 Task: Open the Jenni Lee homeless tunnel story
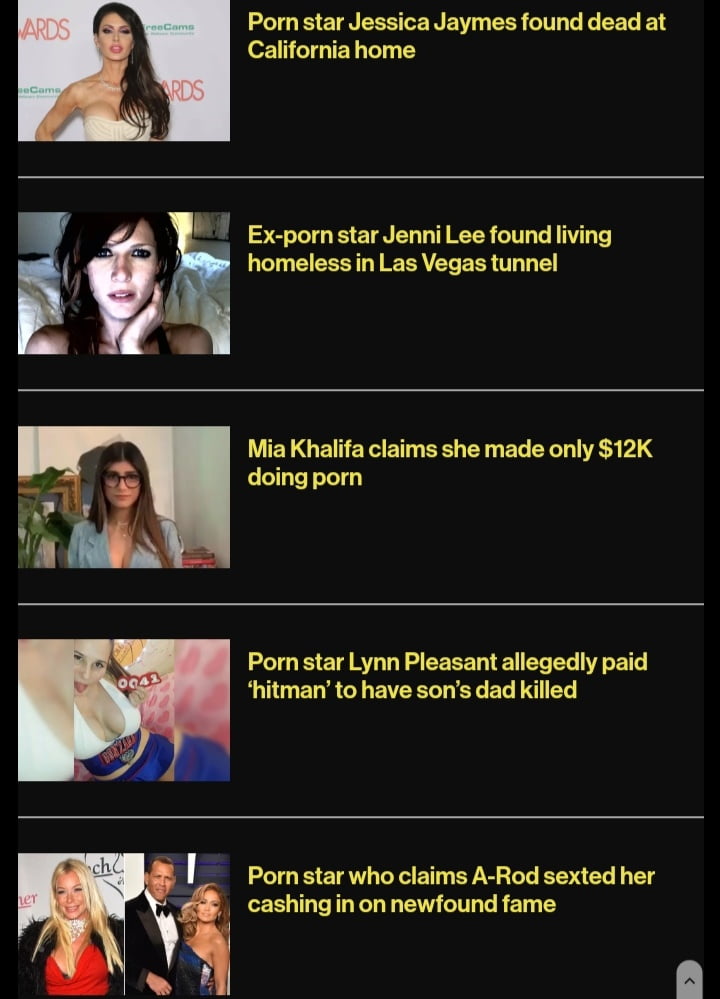pyautogui.click(x=430, y=249)
